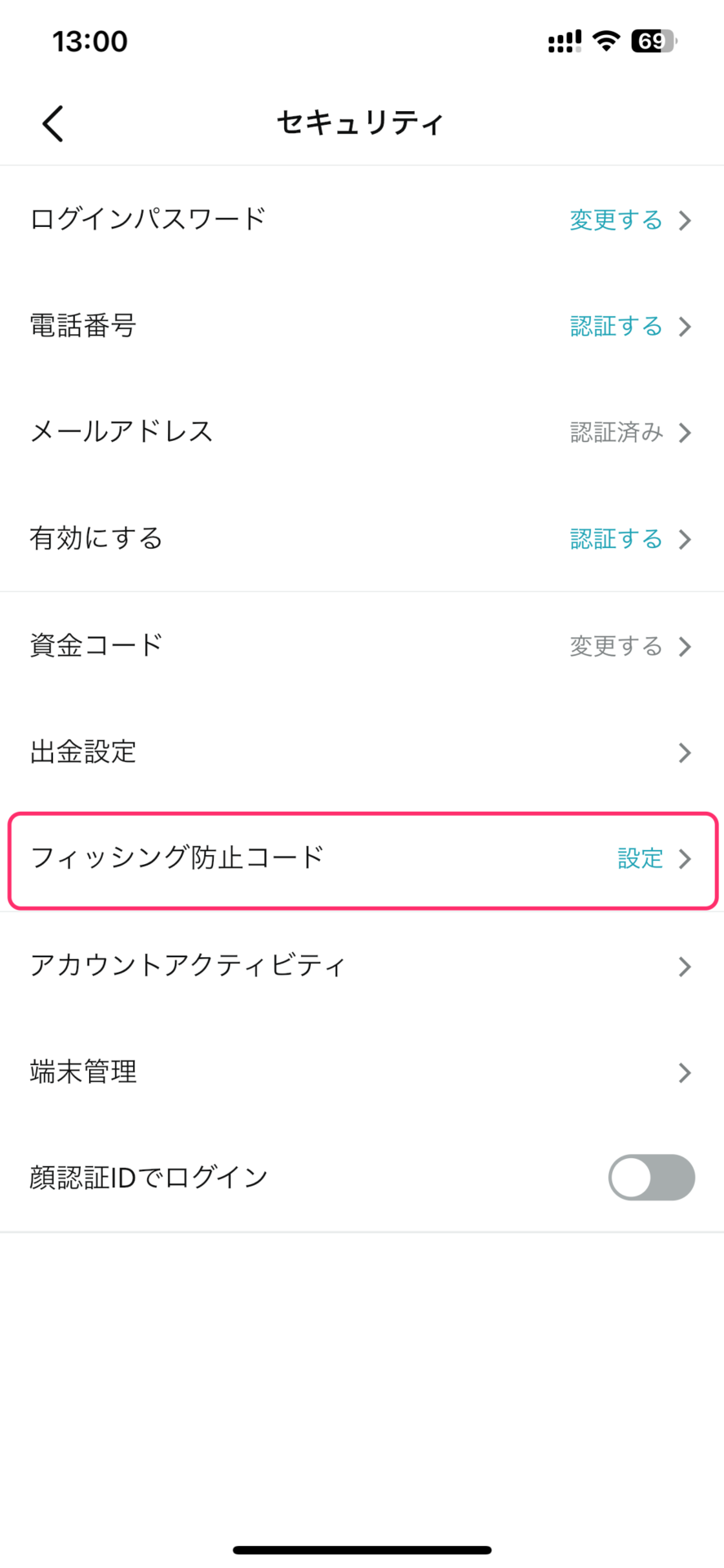Open the 資金コード row
The width and height of the screenshot is (724, 1568).
tap(362, 646)
